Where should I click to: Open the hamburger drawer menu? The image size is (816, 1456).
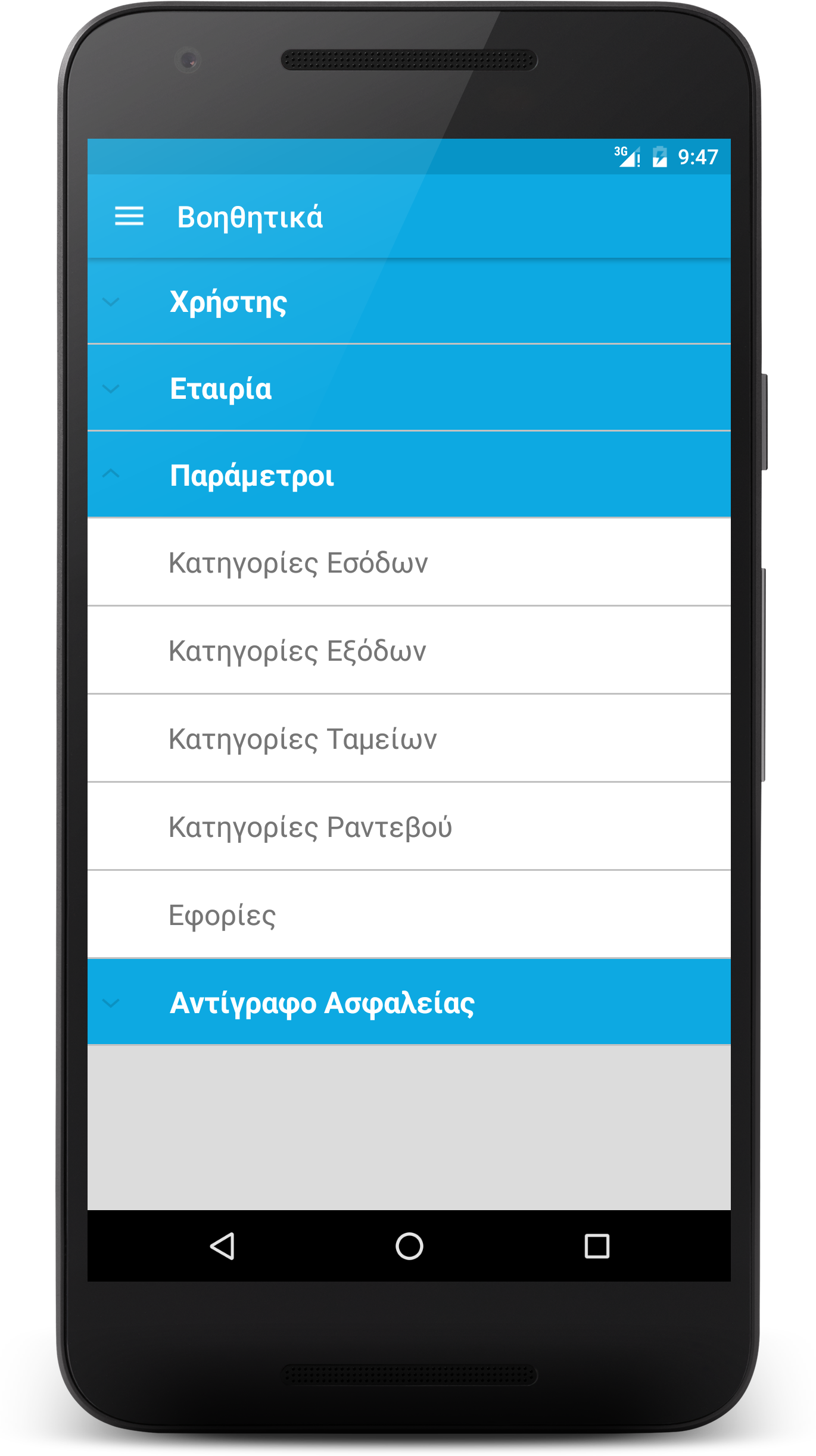[129, 216]
